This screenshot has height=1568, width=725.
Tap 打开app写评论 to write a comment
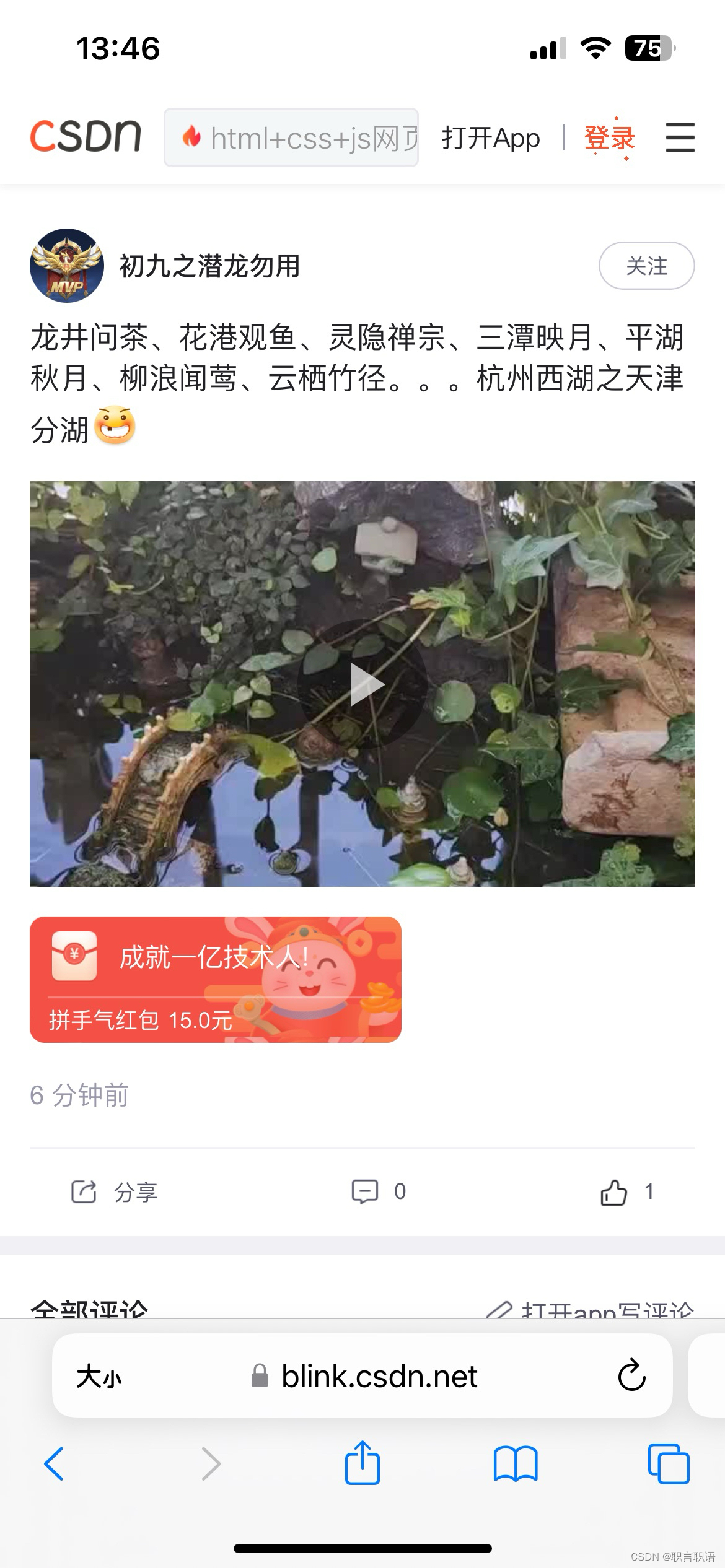[x=592, y=1309]
